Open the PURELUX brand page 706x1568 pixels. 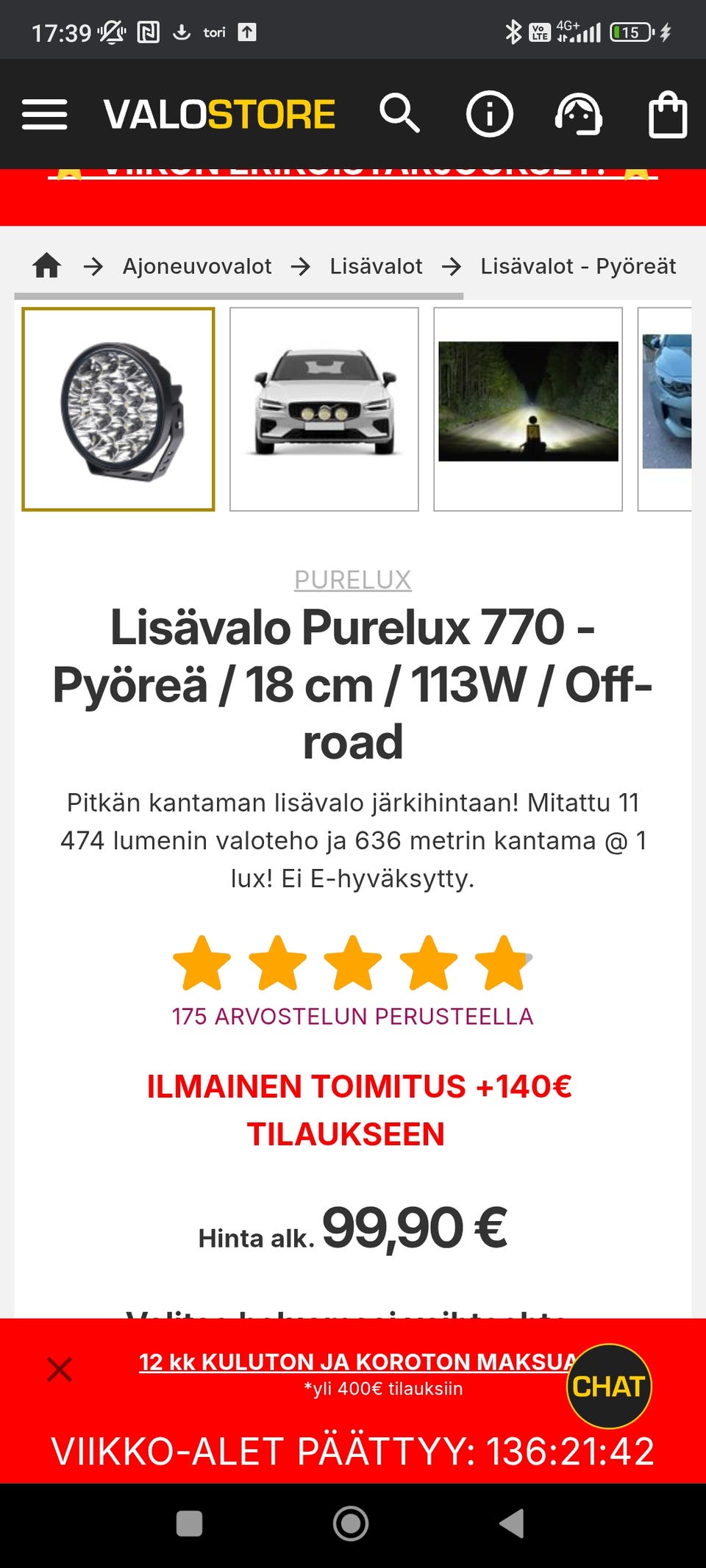point(352,580)
